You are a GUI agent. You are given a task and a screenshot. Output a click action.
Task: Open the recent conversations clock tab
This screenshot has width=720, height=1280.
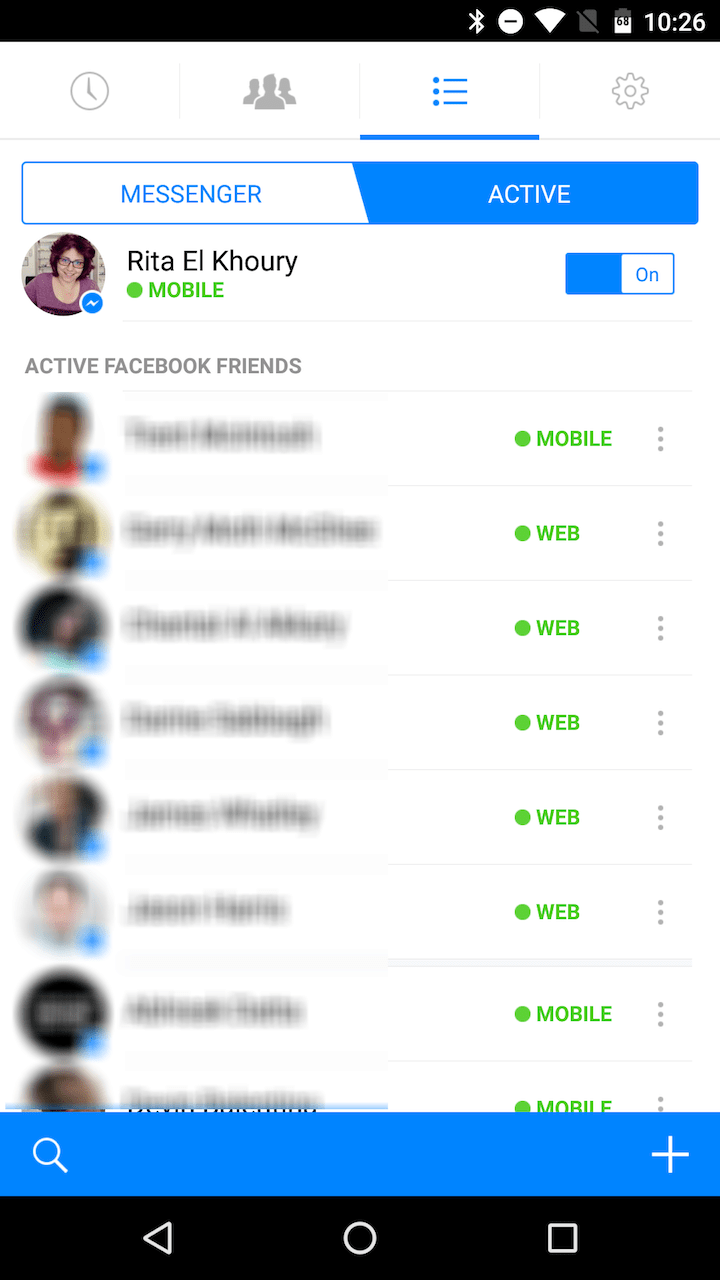(90, 91)
